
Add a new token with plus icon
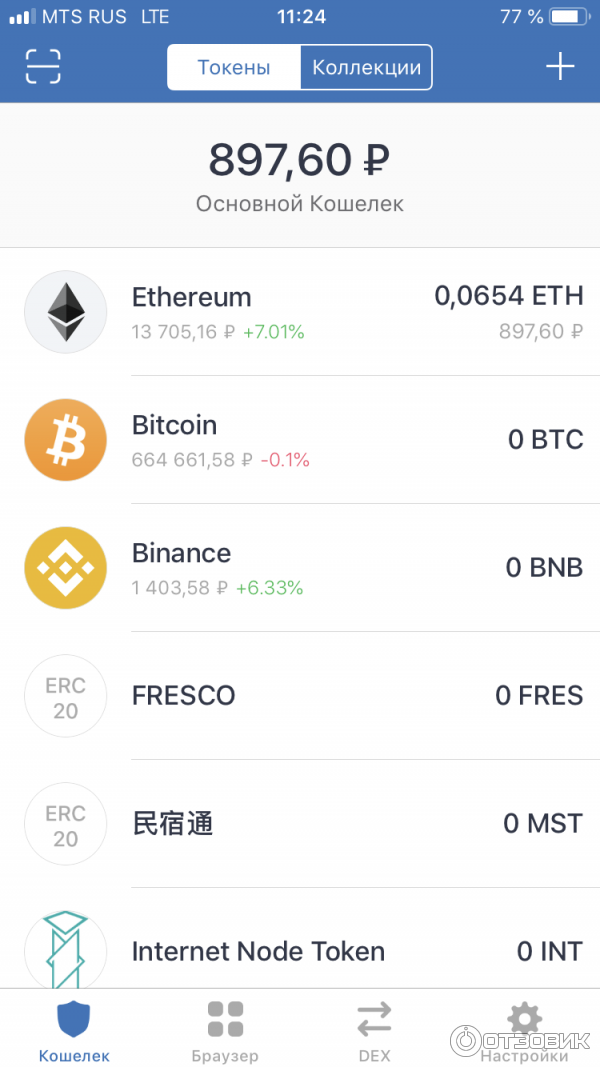(559, 67)
